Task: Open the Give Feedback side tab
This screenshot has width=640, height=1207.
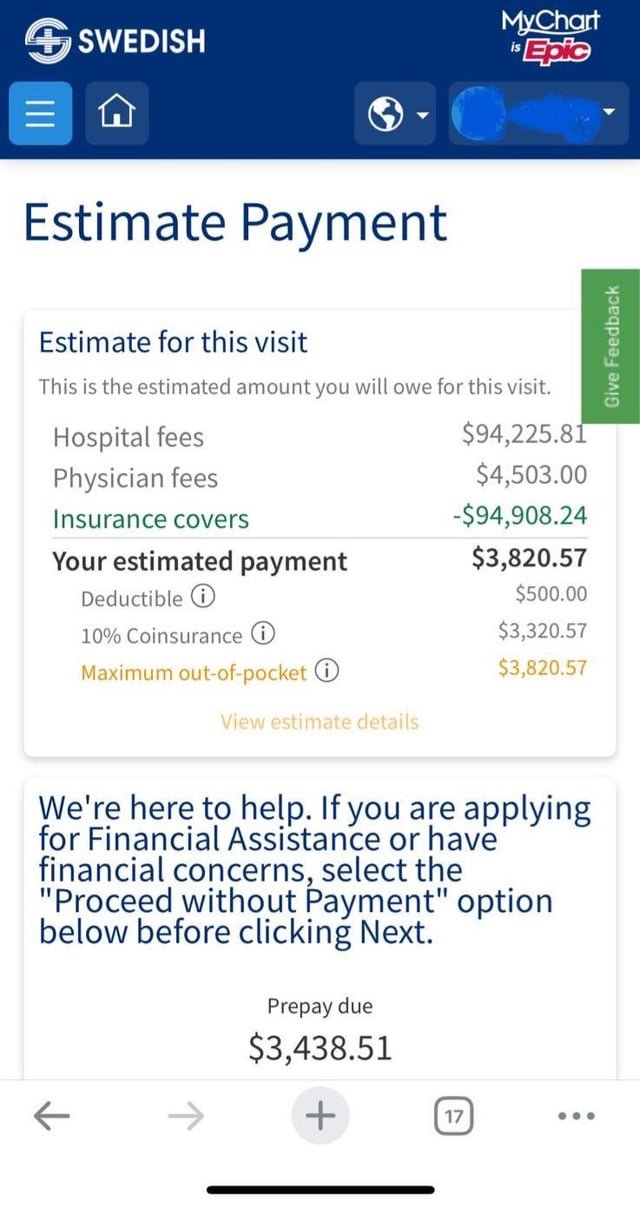Action: (612, 346)
